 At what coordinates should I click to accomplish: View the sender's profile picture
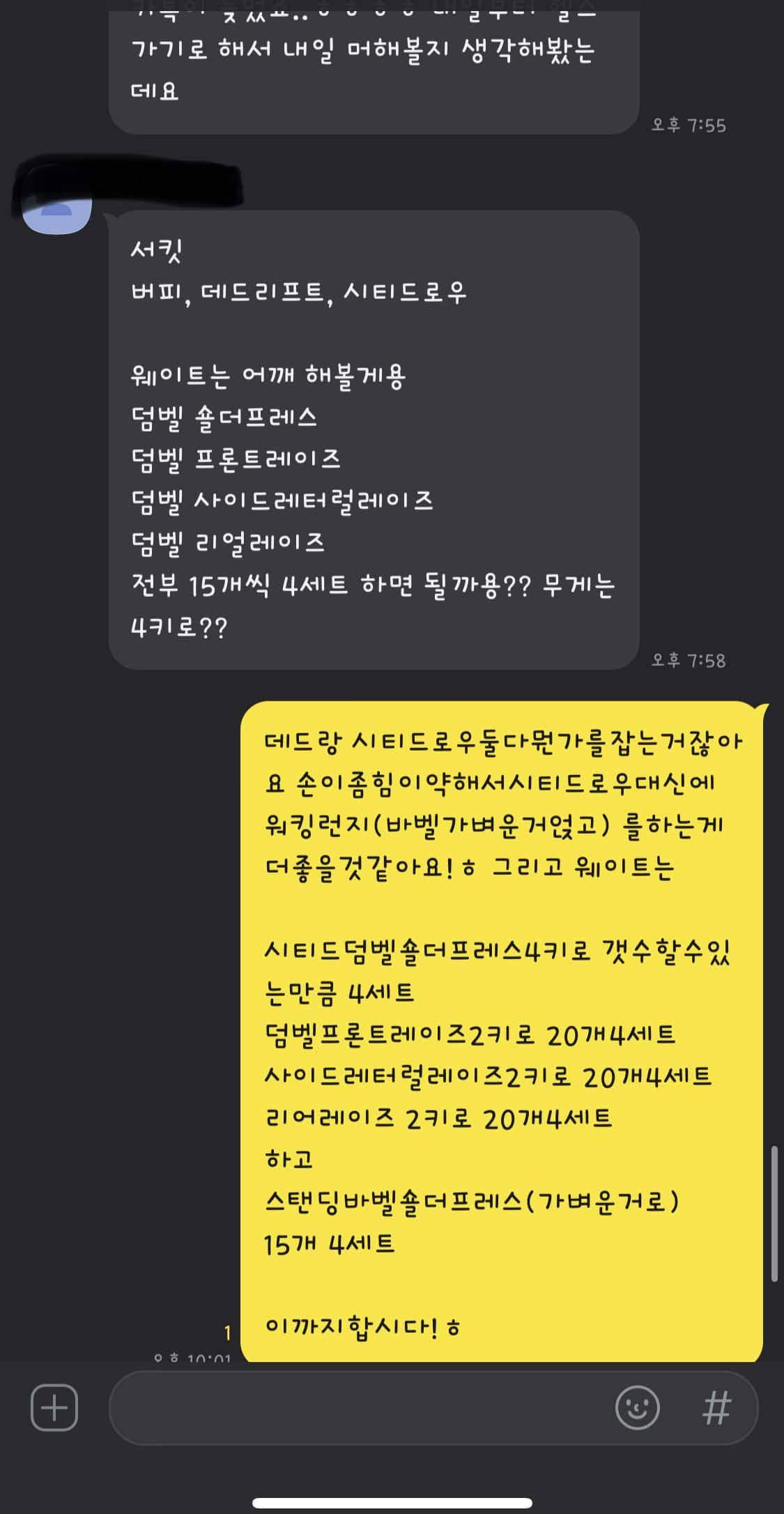click(57, 209)
